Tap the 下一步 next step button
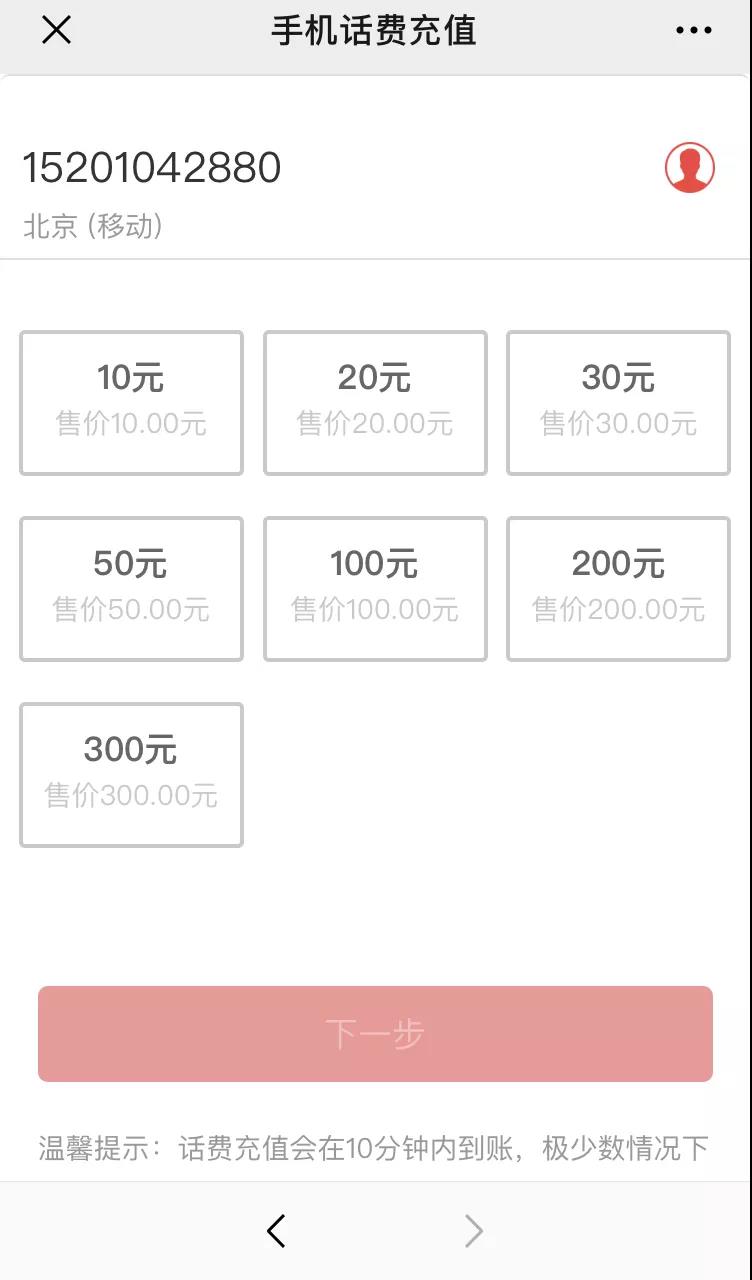The width and height of the screenshot is (752, 1280). [x=375, y=1034]
